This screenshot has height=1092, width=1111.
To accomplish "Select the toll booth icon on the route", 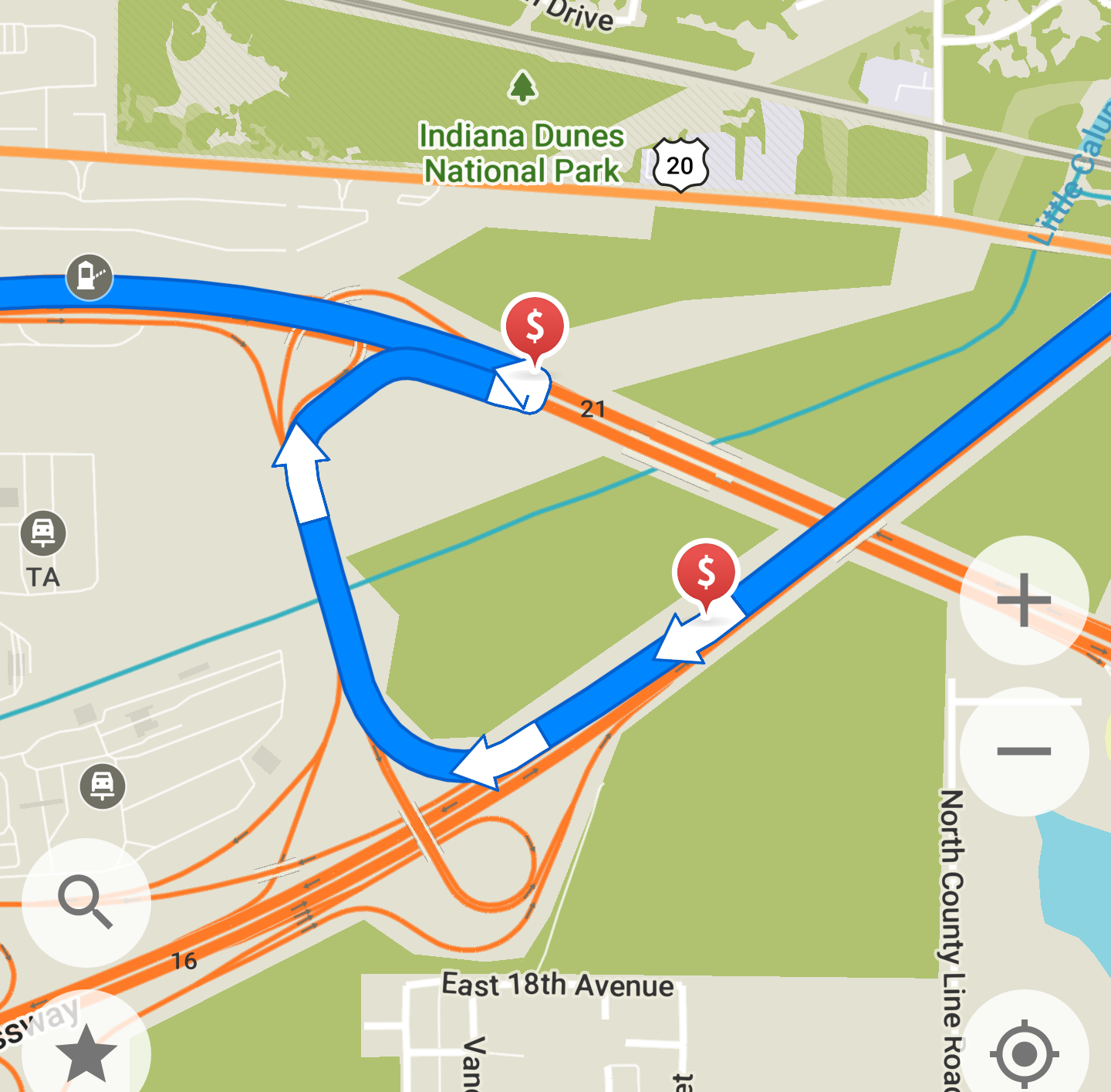I will 89,276.
